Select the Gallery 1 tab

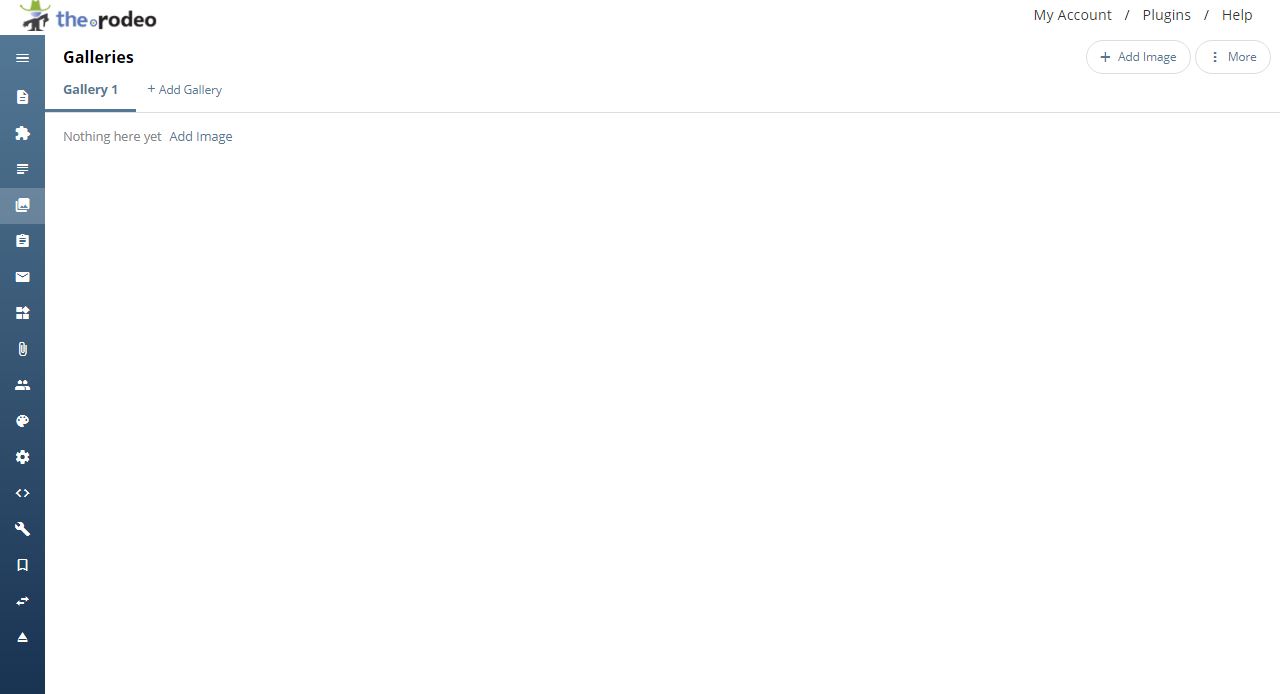90,90
